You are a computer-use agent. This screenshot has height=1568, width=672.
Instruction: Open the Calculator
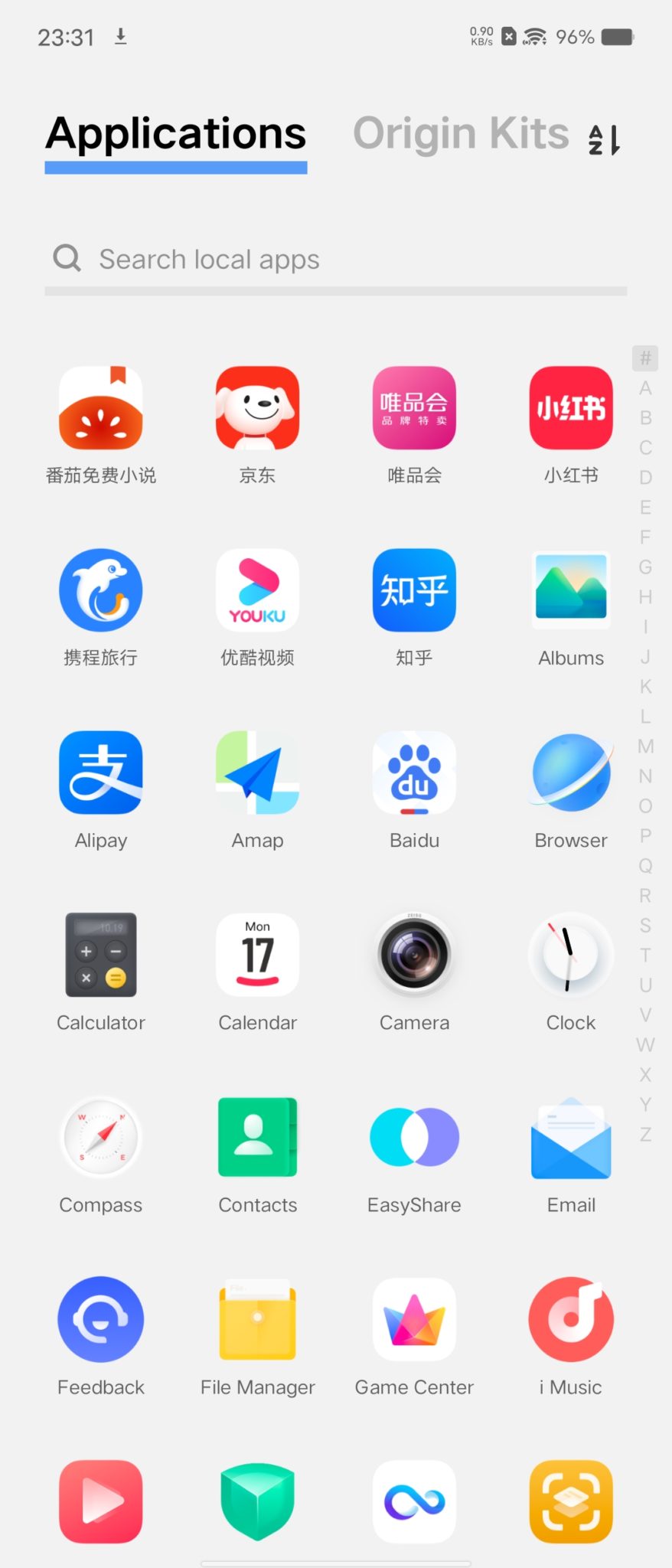pos(101,955)
